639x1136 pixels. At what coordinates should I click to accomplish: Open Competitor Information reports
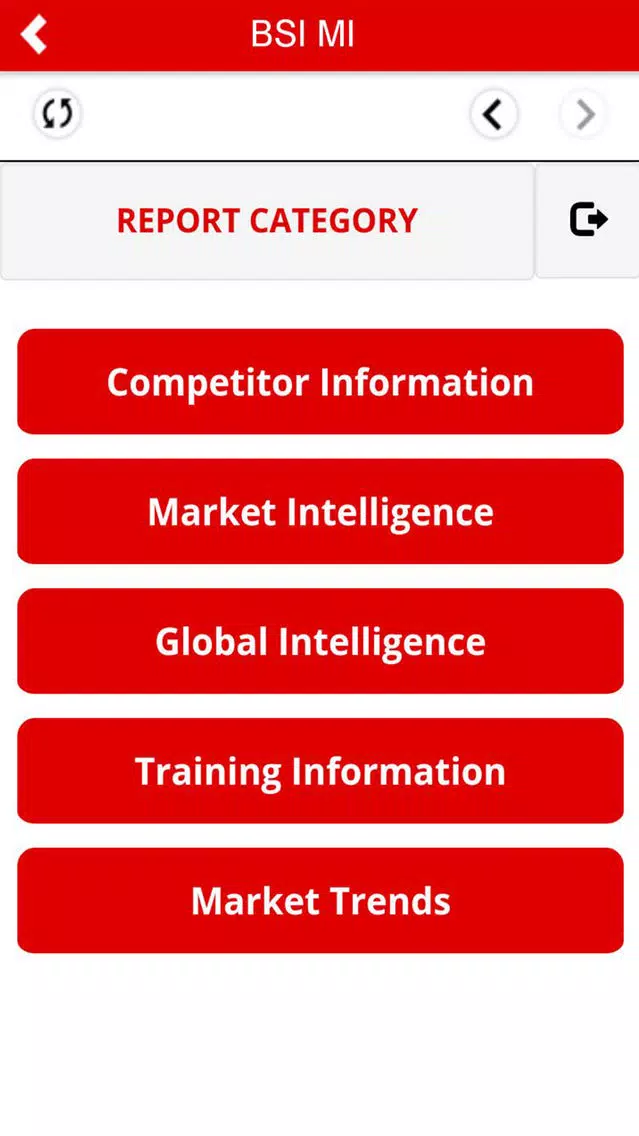point(320,382)
